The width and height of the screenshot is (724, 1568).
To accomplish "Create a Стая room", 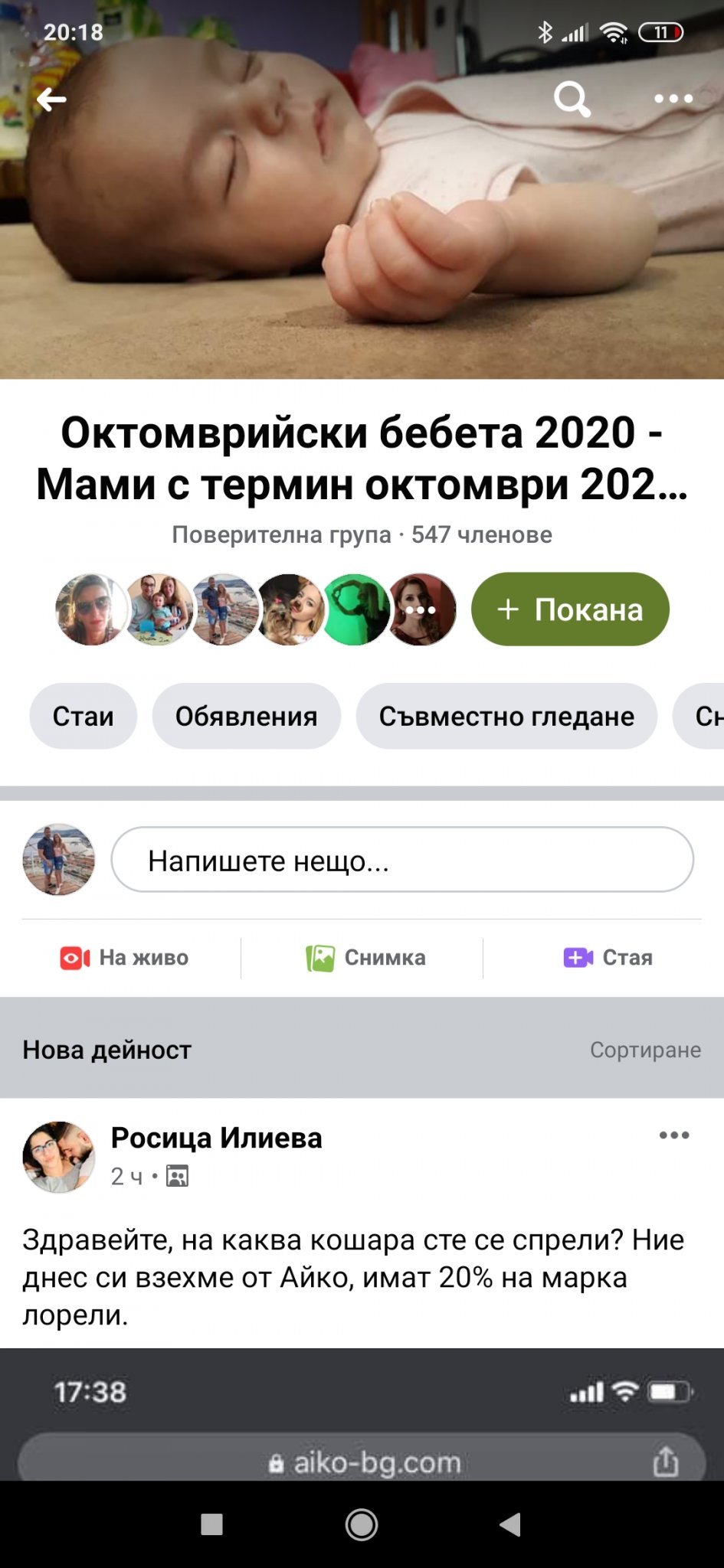I will click(608, 957).
